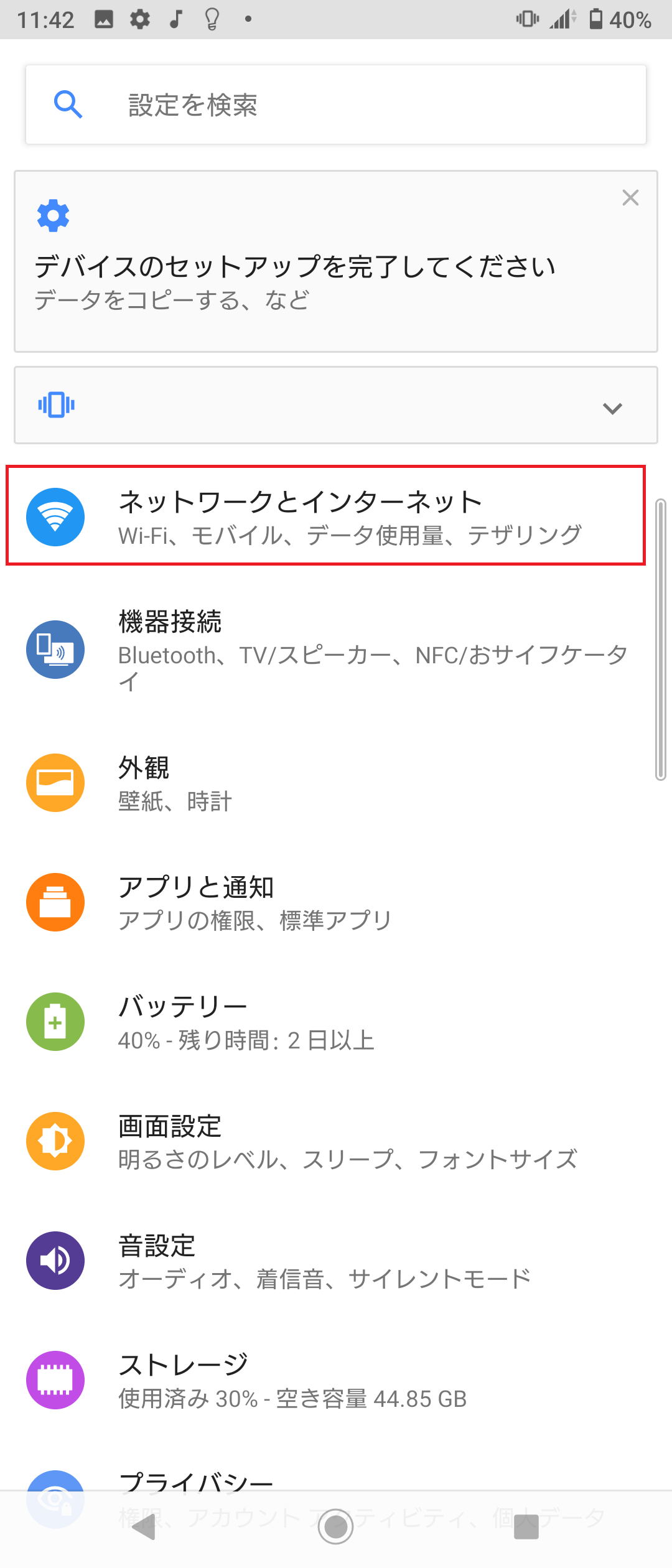Viewport: 672px width, 1568px height.
Task: Open アプリと通知 via the apps icon
Action: (x=55, y=902)
